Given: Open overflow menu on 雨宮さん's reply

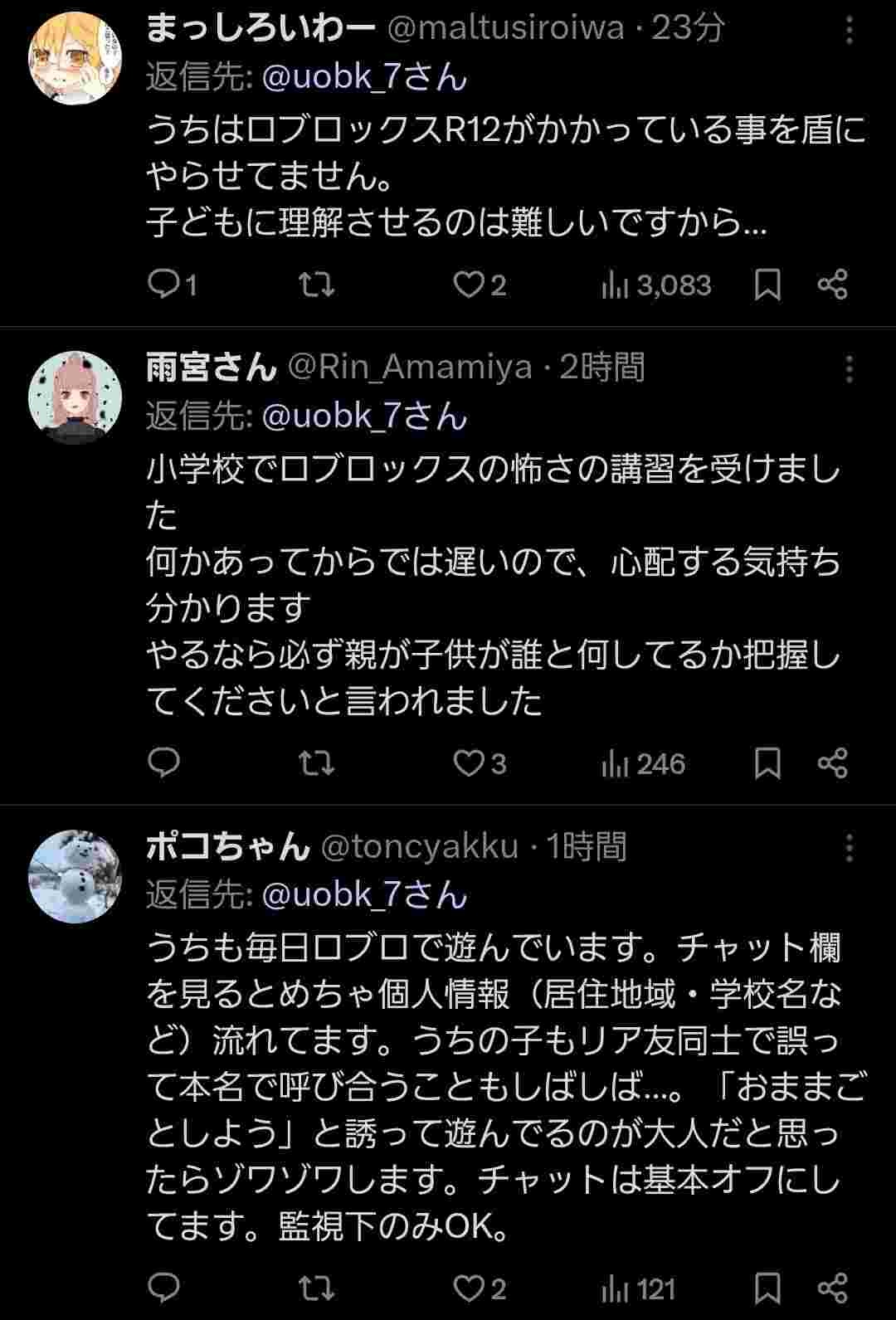Looking at the screenshot, I should point(849,370).
